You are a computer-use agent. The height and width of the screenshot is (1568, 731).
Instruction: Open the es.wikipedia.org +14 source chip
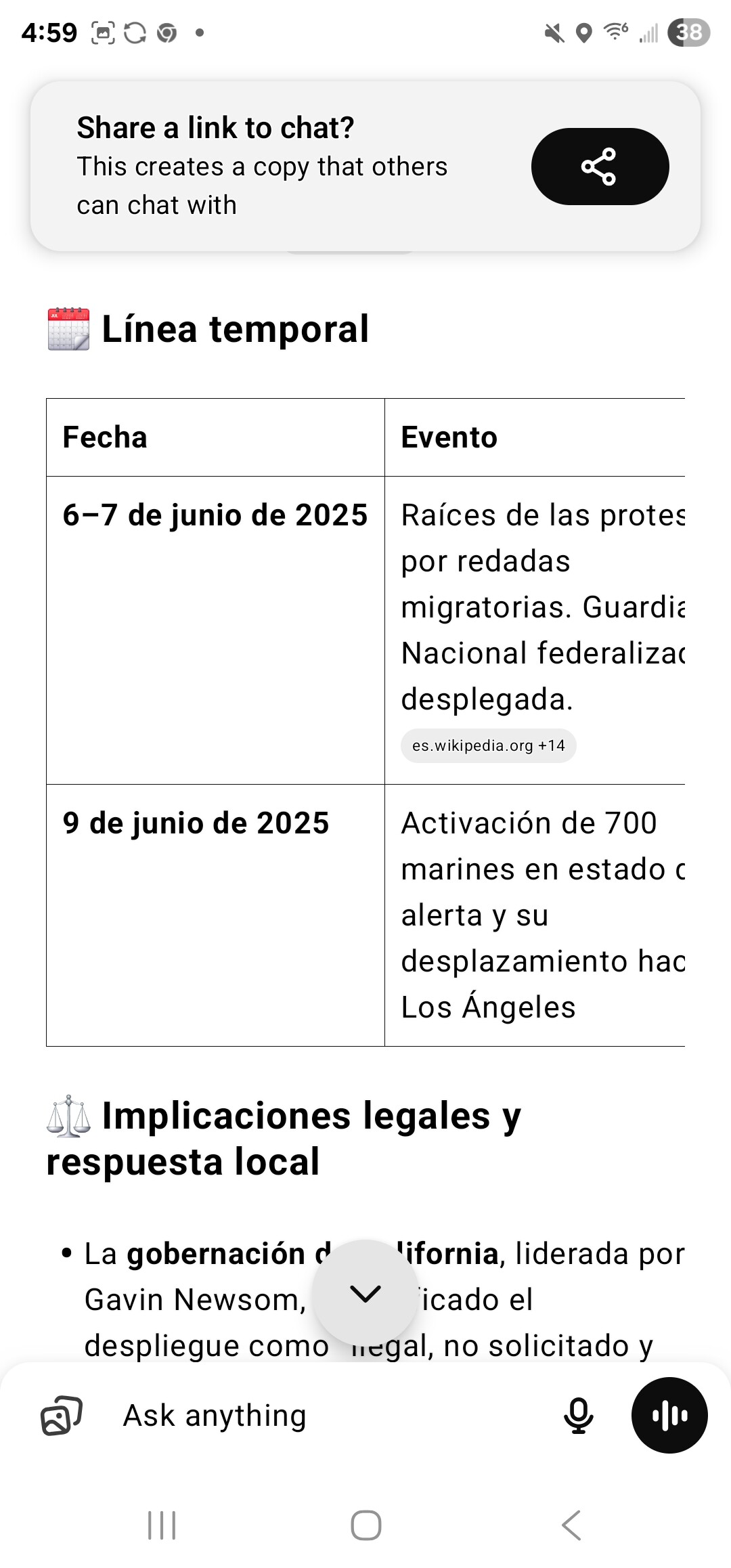point(488,745)
